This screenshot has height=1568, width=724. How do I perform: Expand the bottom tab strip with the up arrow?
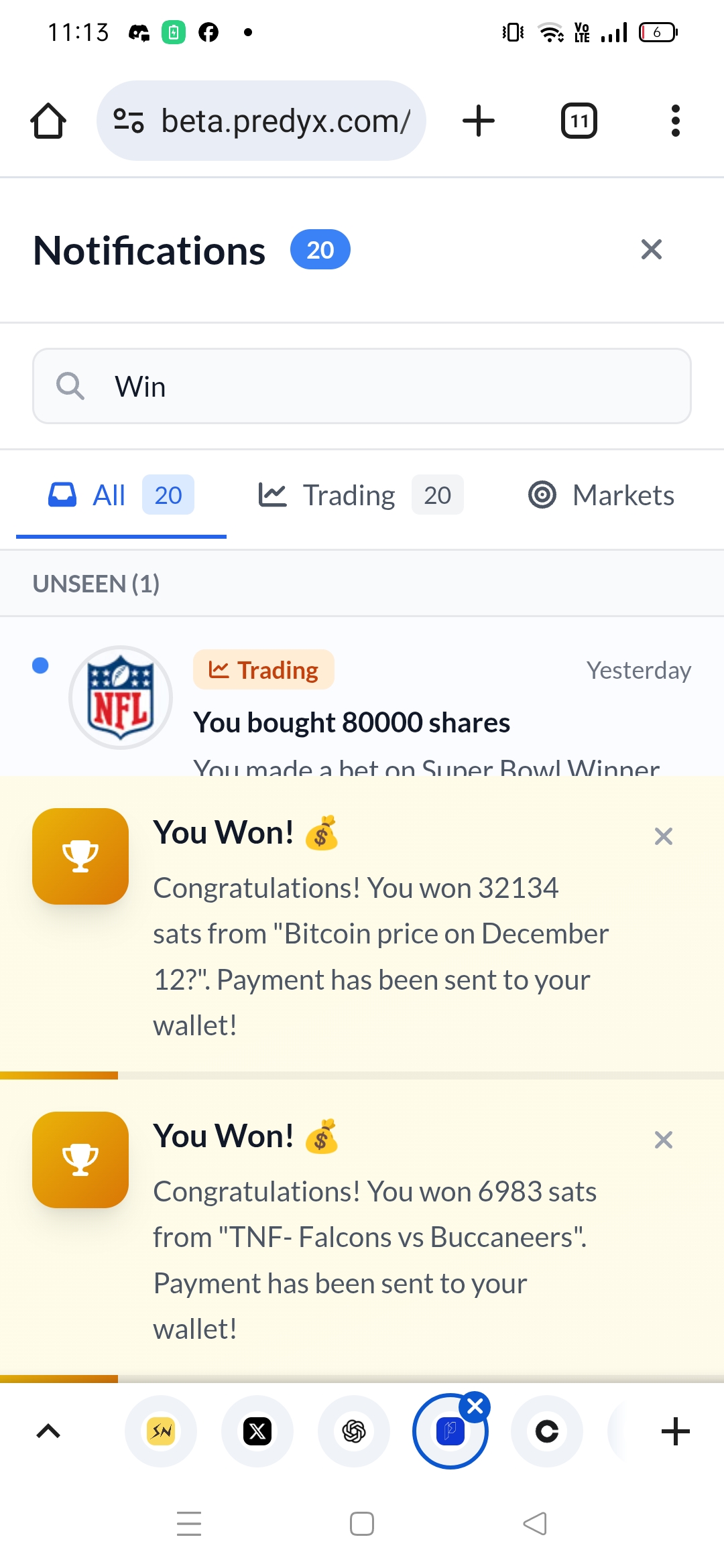pyautogui.click(x=48, y=1431)
